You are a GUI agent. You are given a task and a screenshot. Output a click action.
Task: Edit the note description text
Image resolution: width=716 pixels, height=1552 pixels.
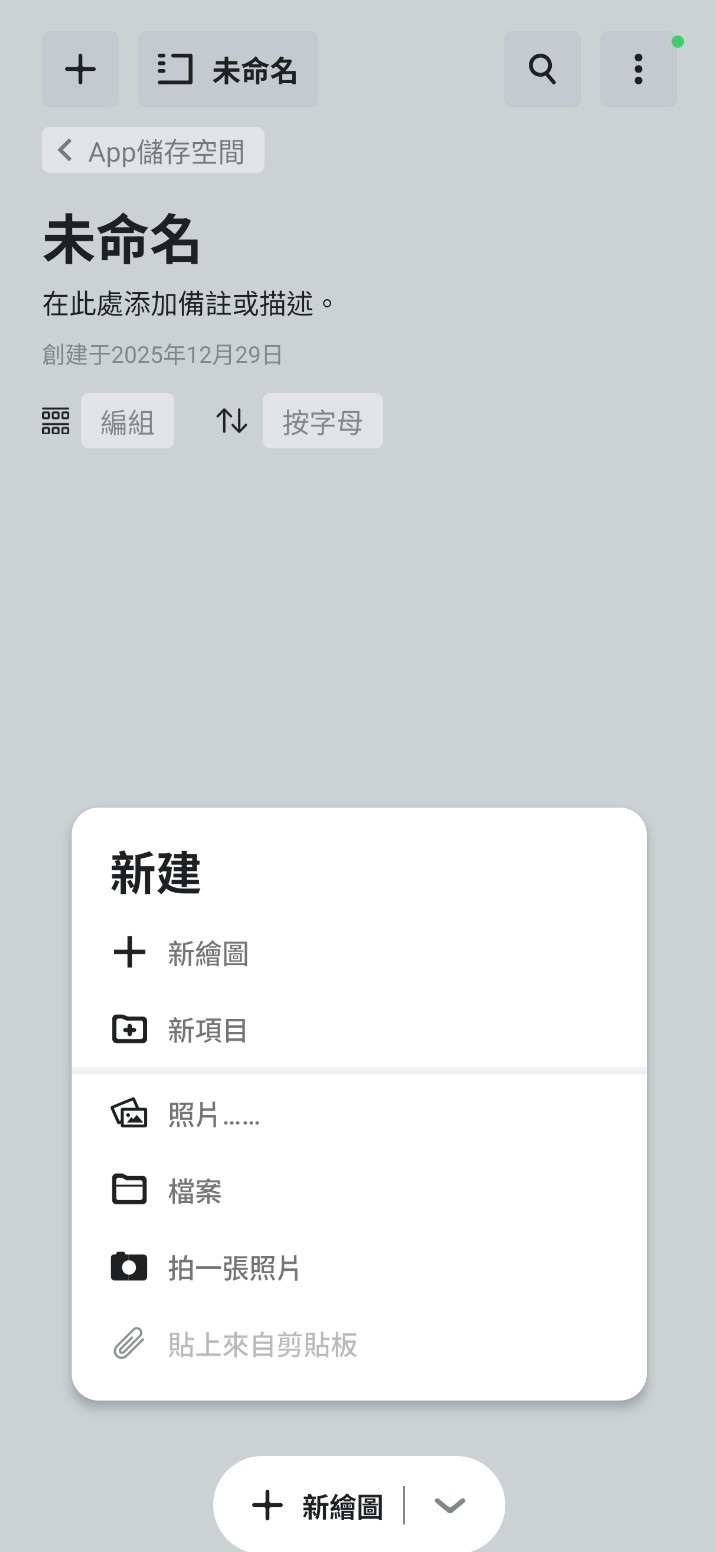click(x=188, y=304)
